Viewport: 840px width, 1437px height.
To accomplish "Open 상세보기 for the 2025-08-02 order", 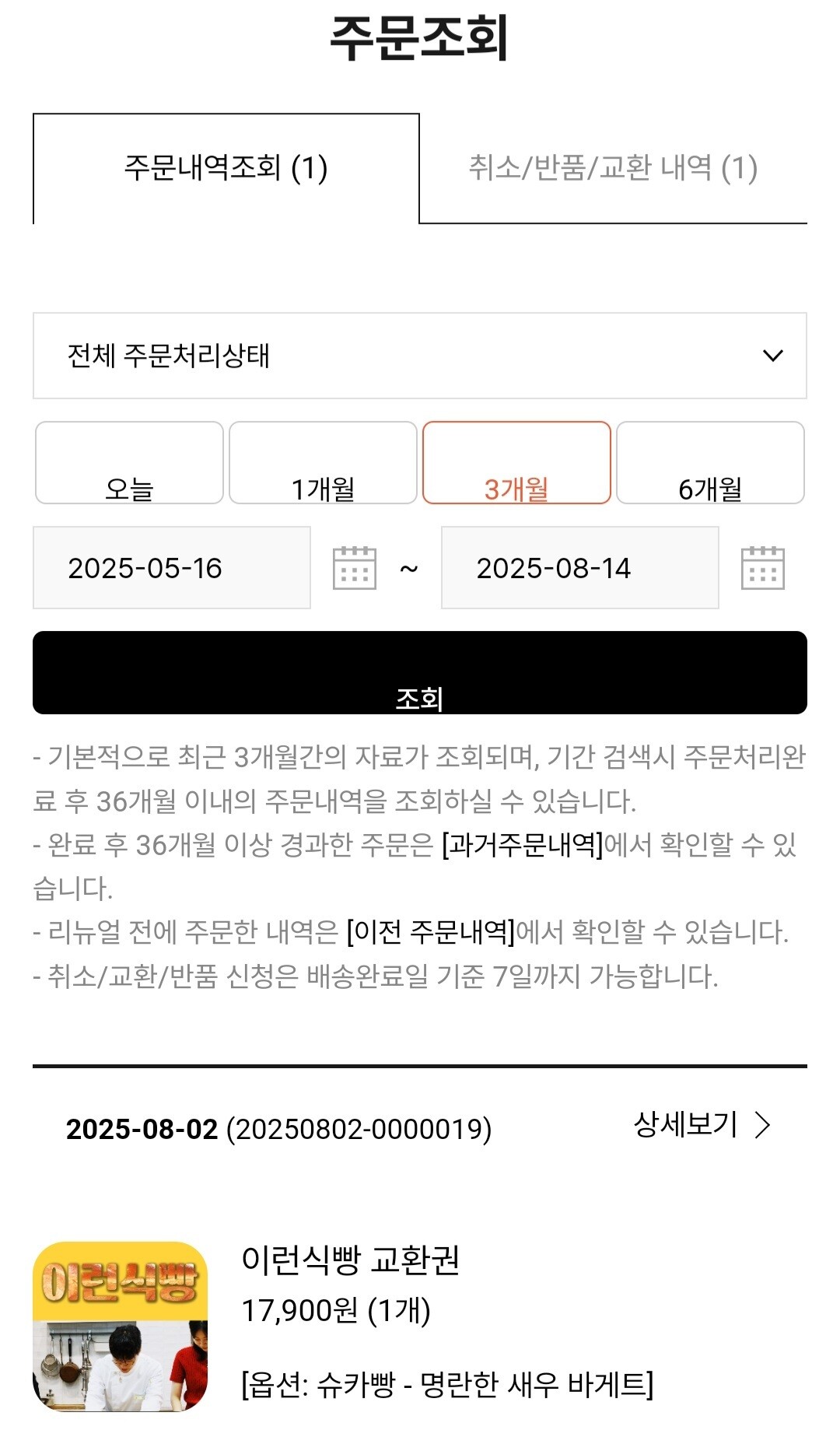I will (x=702, y=1125).
